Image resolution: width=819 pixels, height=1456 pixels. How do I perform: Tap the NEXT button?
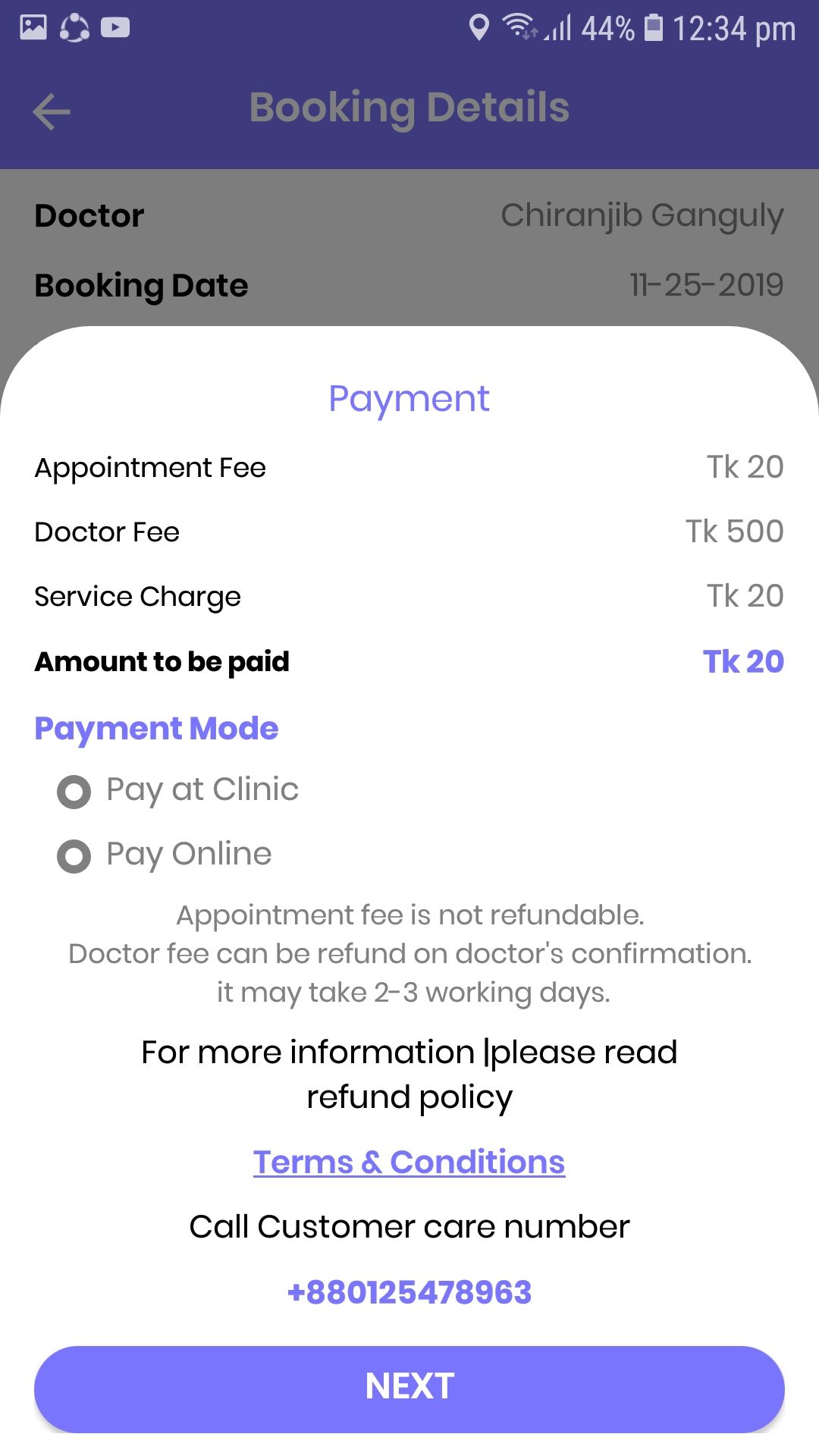point(409,1389)
